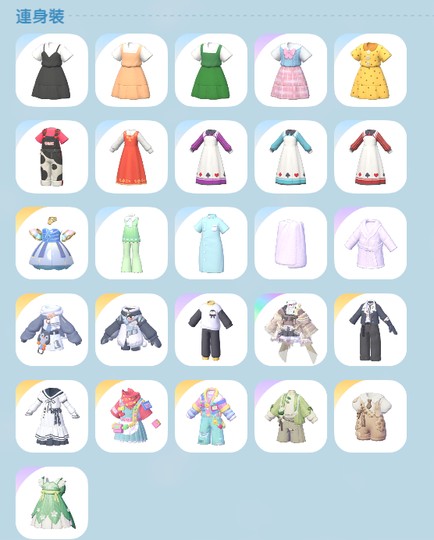The width and height of the screenshot is (434, 540).
Task: Choose the light blue nurse-style dress
Action: [211, 243]
